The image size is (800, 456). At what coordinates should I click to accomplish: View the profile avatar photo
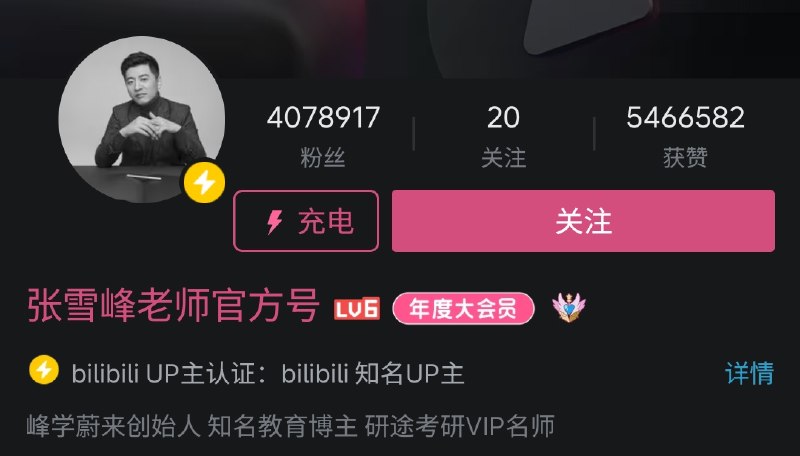pyautogui.click(x=134, y=115)
